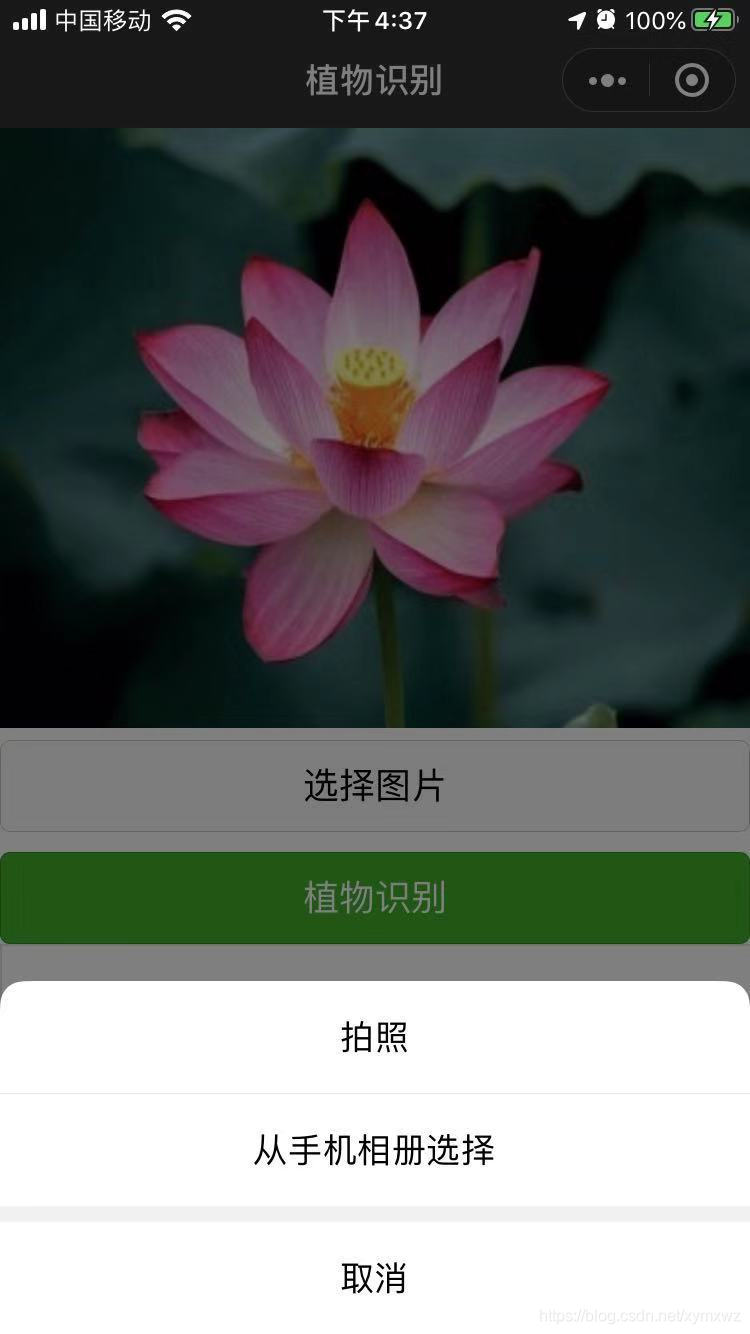750x1334 pixels.
Task: Dismiss the action sheet with 取消
Action: tap(374, 1278)
